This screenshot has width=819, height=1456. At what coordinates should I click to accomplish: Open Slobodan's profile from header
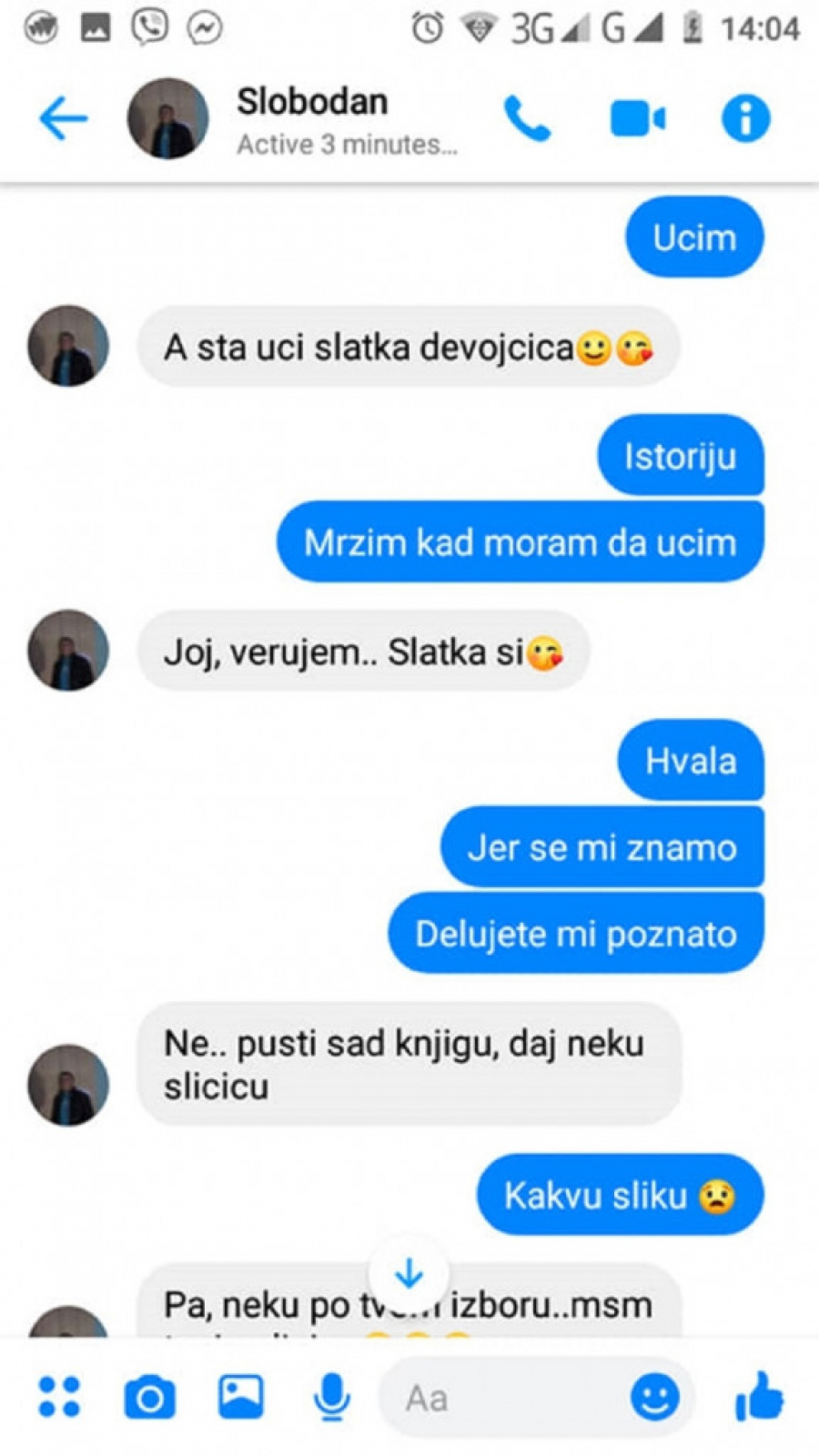tap(167, 118)
